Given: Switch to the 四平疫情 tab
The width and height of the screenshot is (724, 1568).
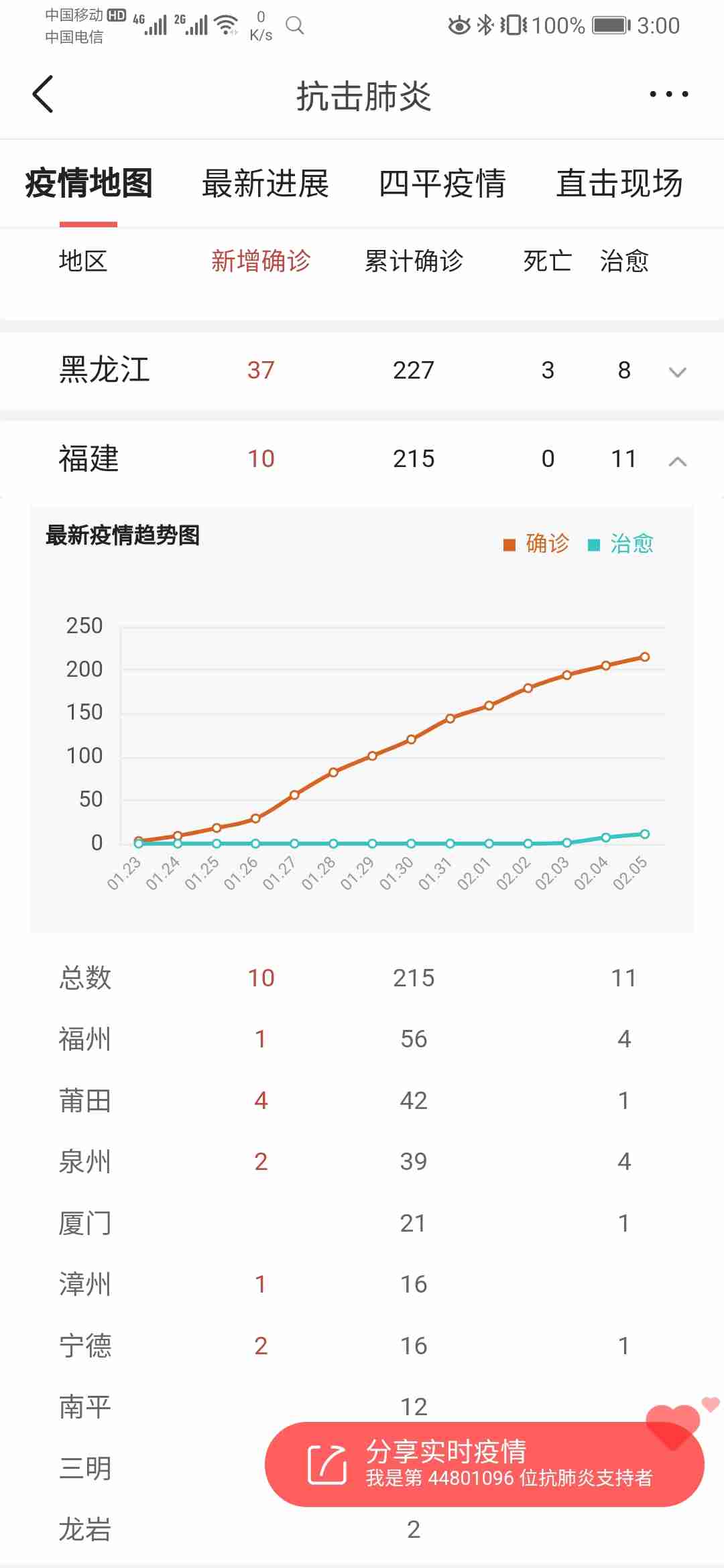Looking at the screenshot, I should [x=442, y=184].
